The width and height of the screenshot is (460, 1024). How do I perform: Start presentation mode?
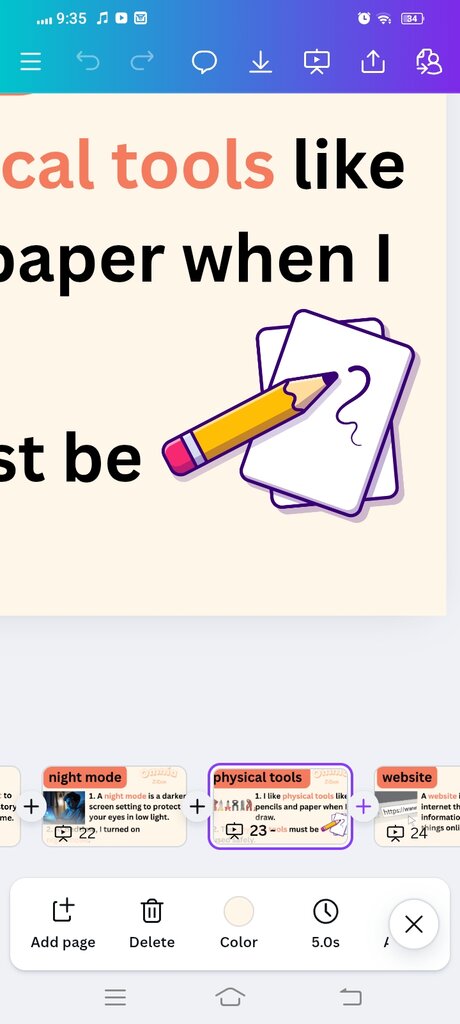(316, 62)
